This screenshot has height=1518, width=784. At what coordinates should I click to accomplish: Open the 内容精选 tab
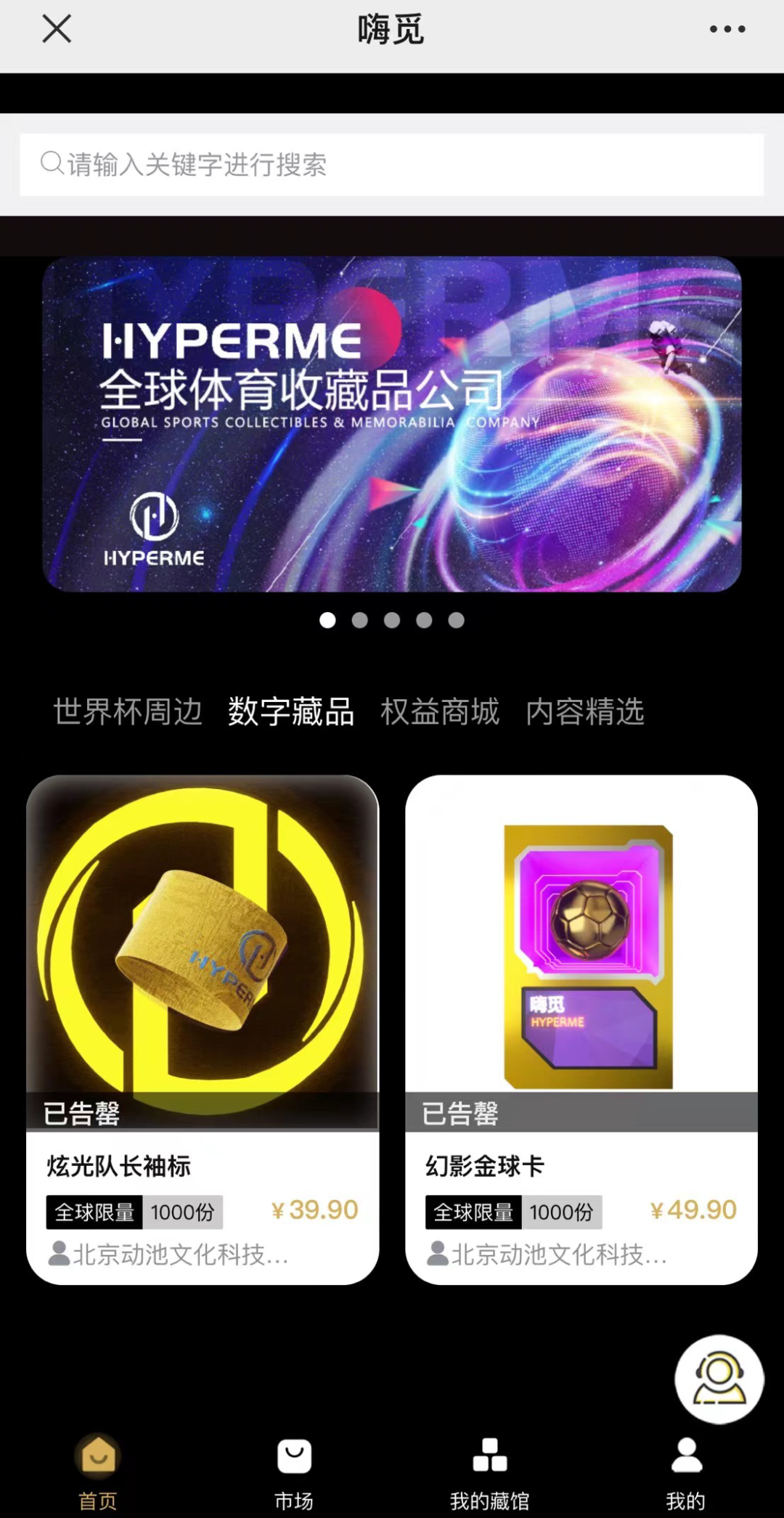585,711
